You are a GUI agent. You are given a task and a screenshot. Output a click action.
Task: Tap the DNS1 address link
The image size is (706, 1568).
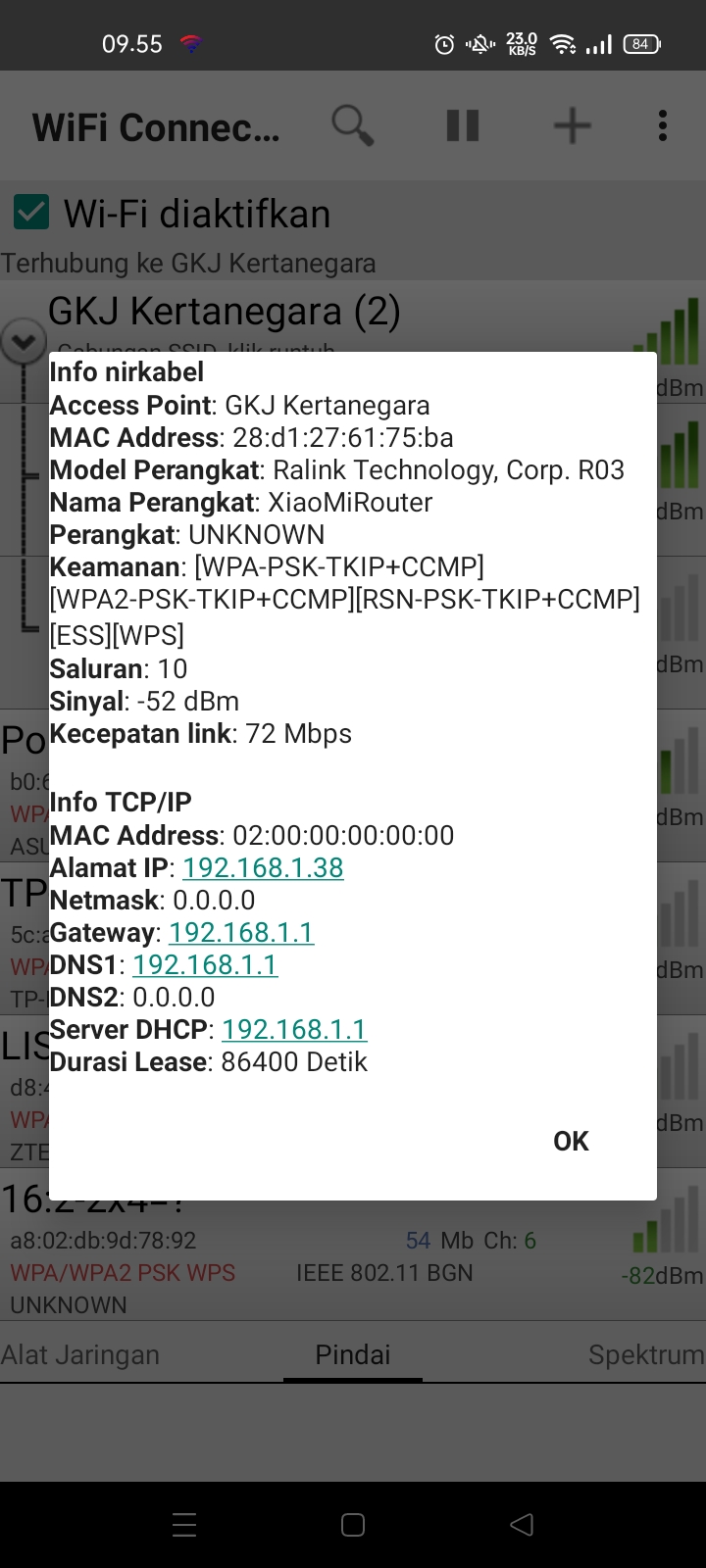pyautogui.click(x=205, y=965)
